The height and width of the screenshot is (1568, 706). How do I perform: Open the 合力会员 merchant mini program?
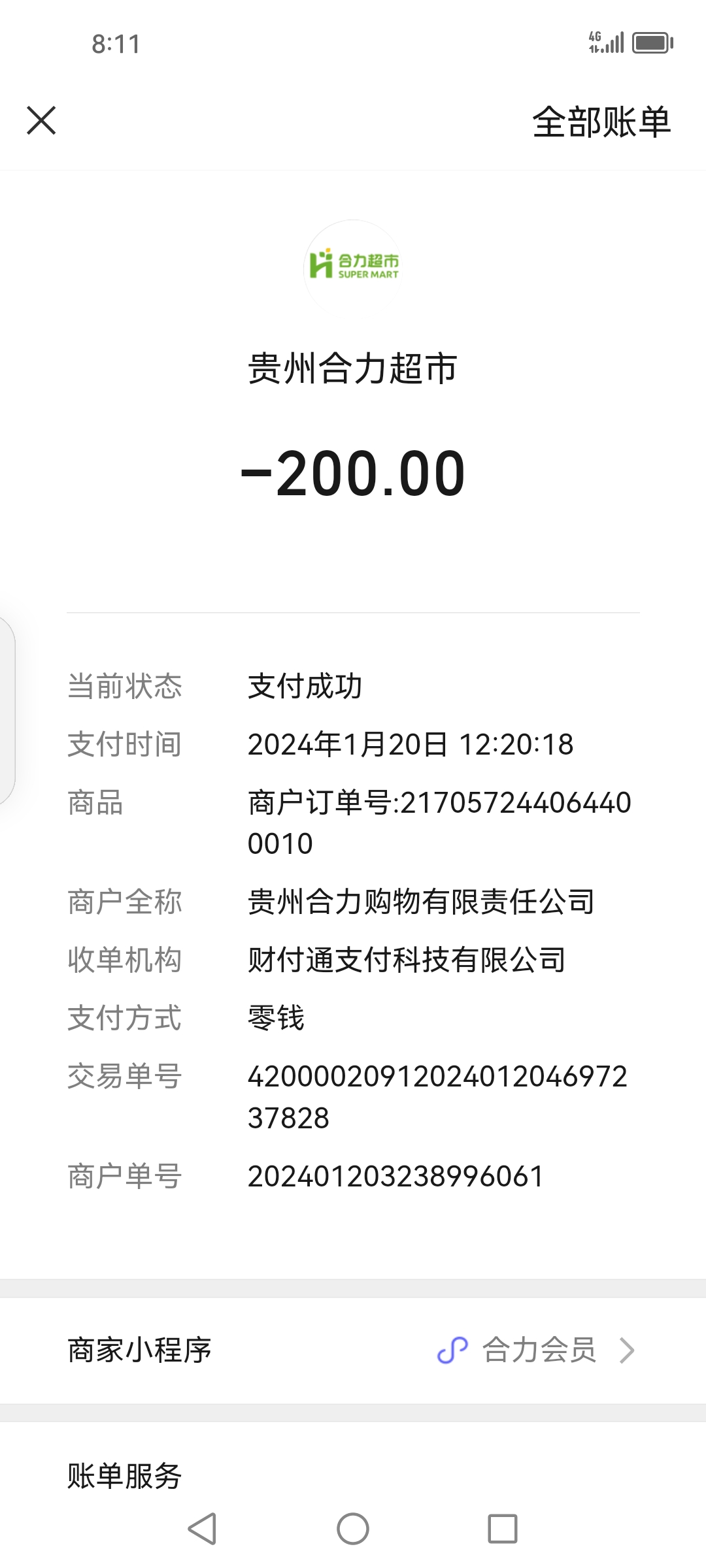pyautogui.click(x=537, y=1350)
